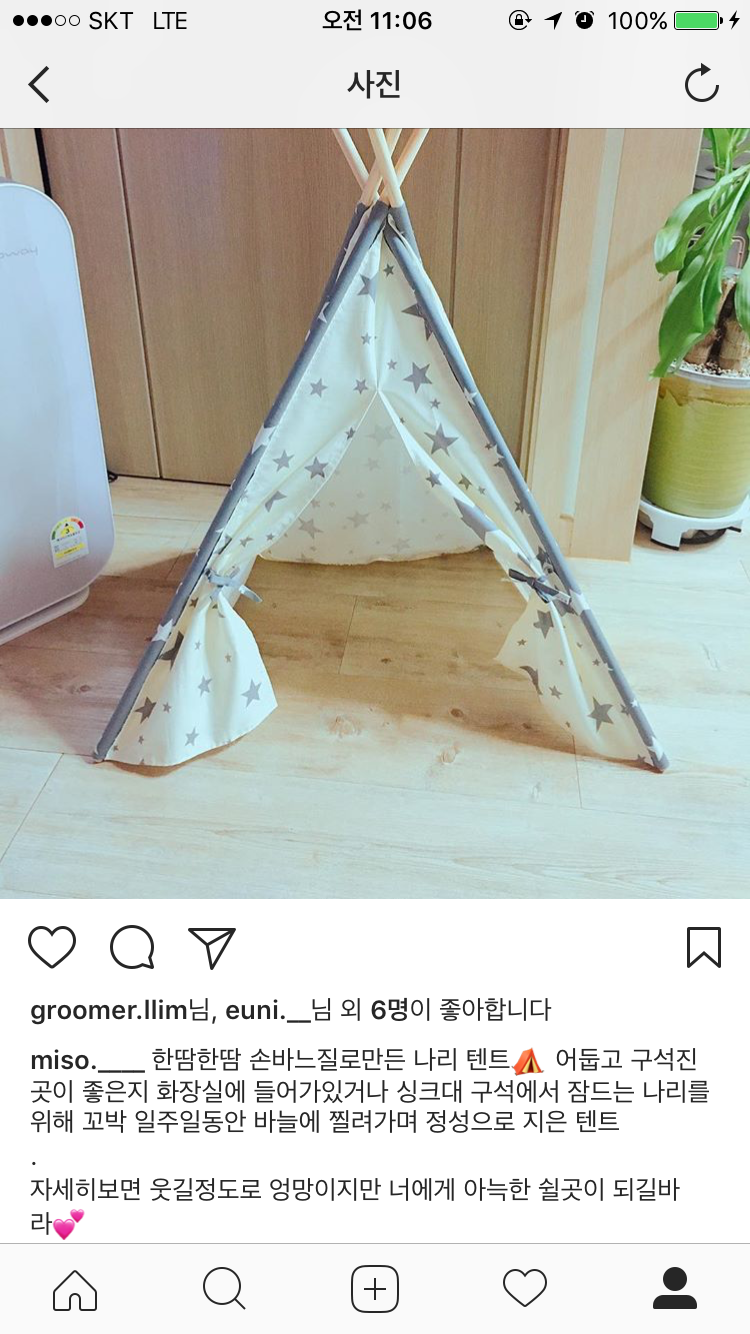
Task: Open miso.____ profile from the caption
Action: (x=88, y=1059)
